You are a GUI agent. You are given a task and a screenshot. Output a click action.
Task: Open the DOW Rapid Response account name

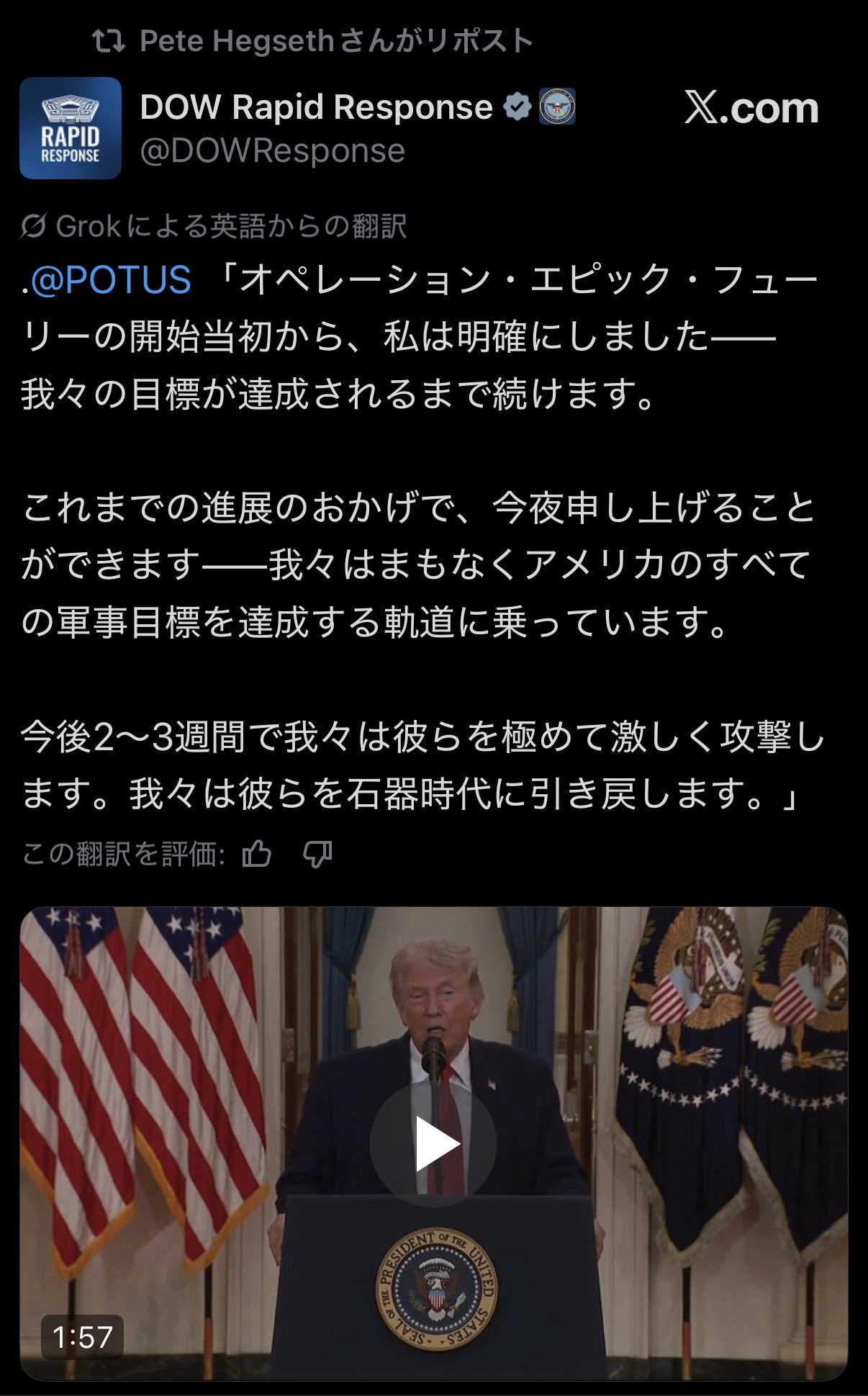(317, 107)
